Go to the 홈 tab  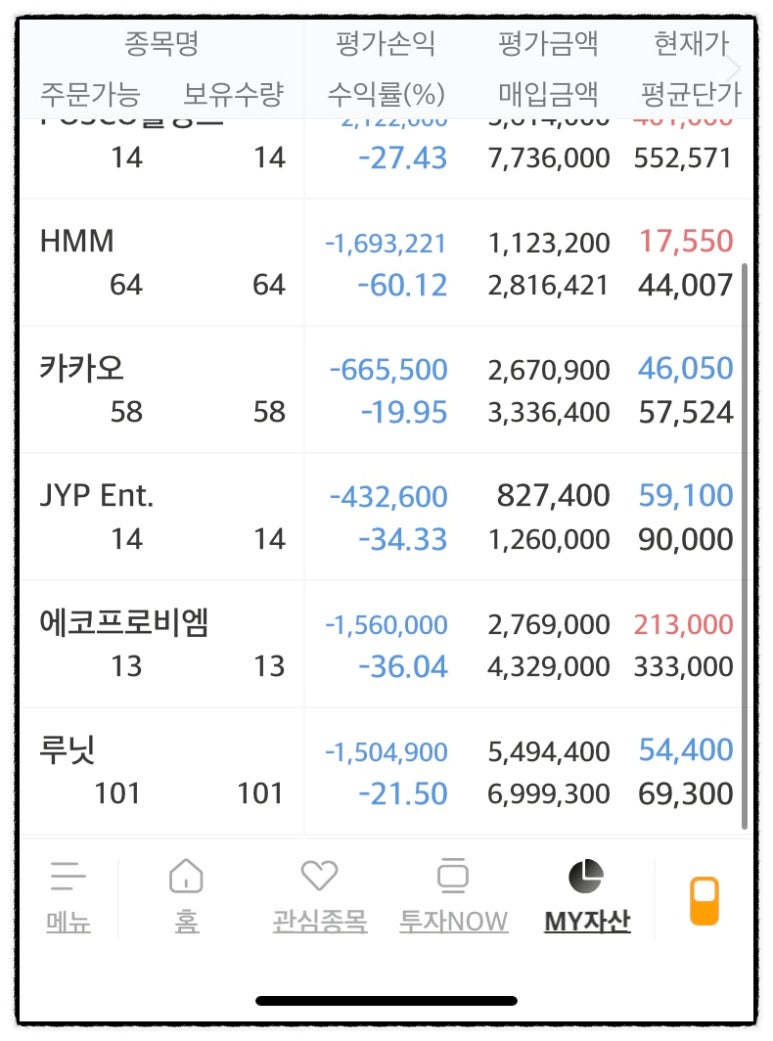coord(186,897)
